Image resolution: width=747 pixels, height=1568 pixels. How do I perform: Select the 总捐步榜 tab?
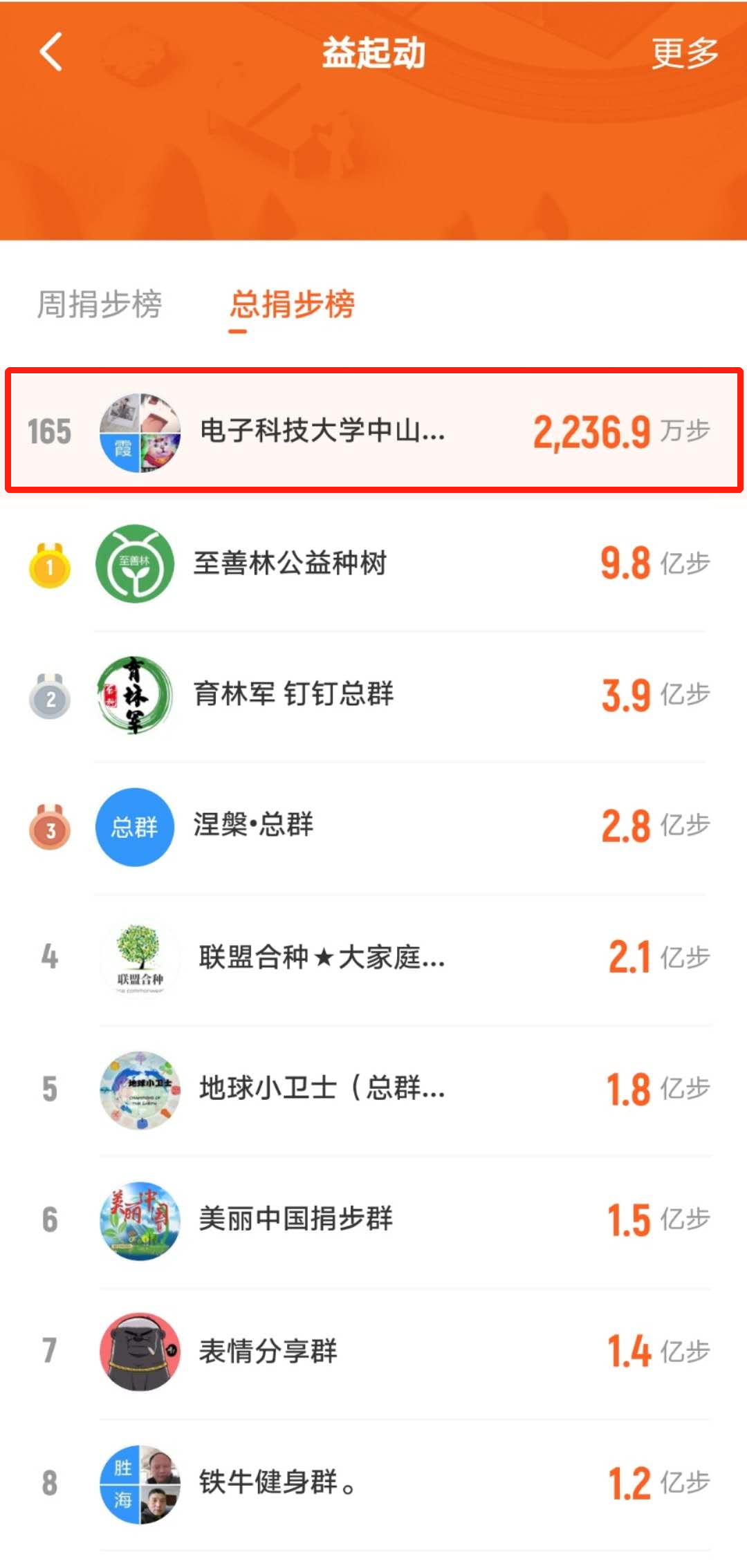coord(292,304)
